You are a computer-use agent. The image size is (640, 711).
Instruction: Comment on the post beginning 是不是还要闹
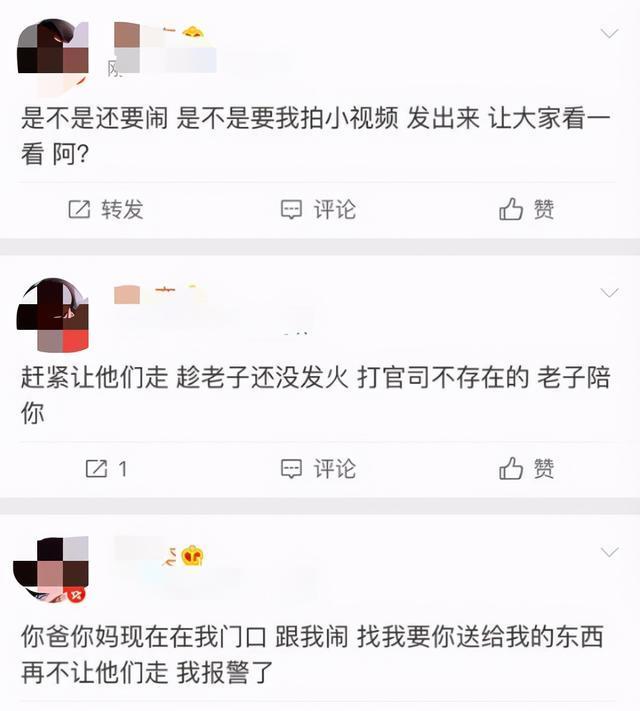pos(318,209)
